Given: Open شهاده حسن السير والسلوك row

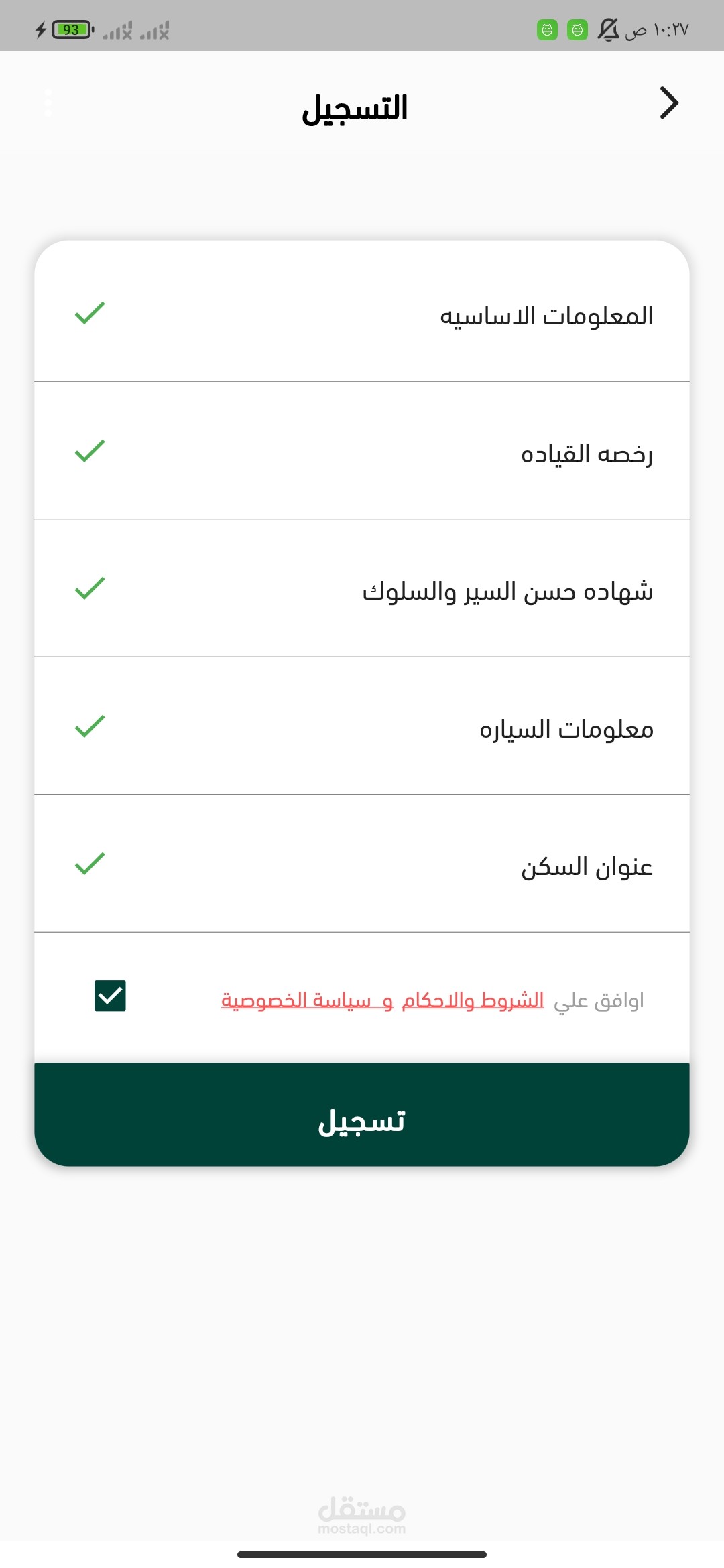Looking at the screenshot, I should point(362,588).
